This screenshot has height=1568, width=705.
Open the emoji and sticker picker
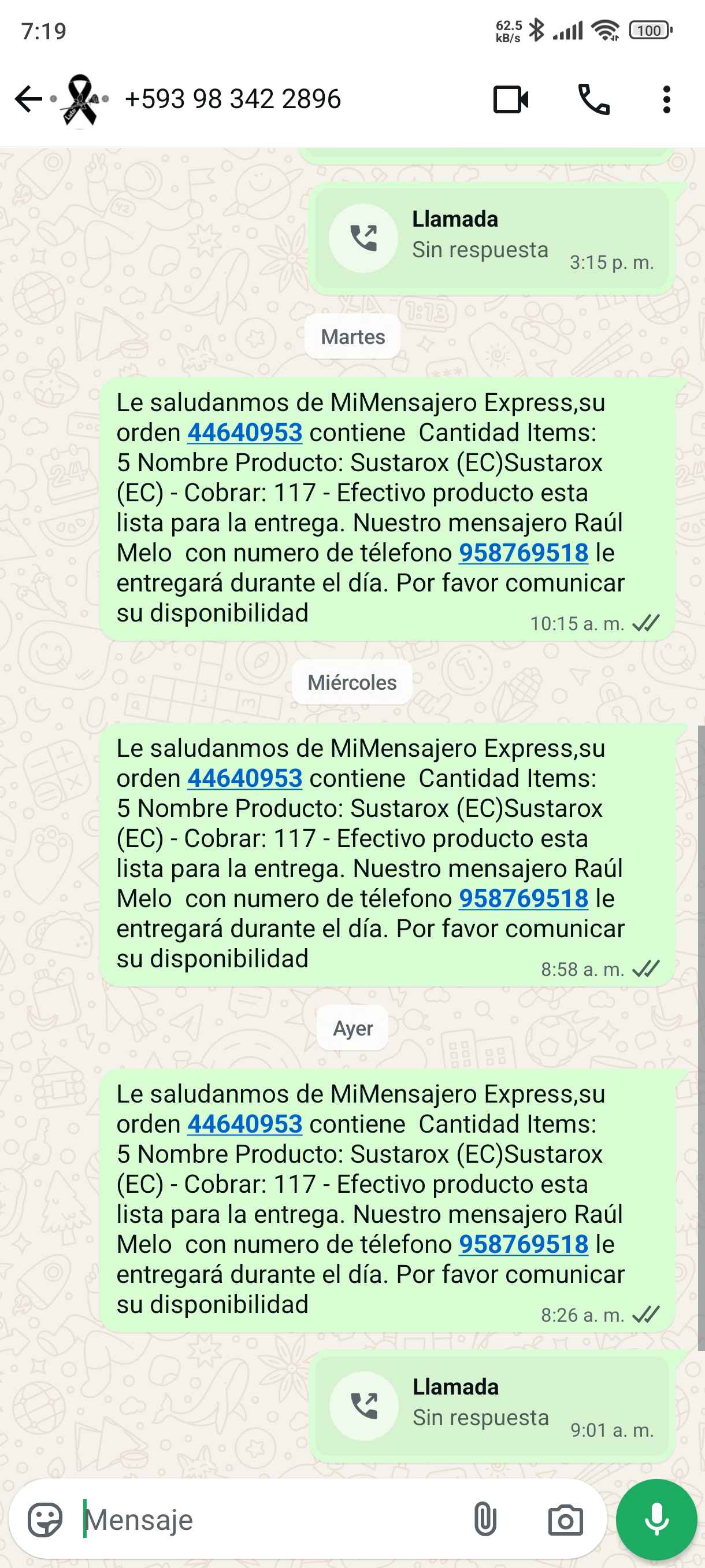point(45,1520)
